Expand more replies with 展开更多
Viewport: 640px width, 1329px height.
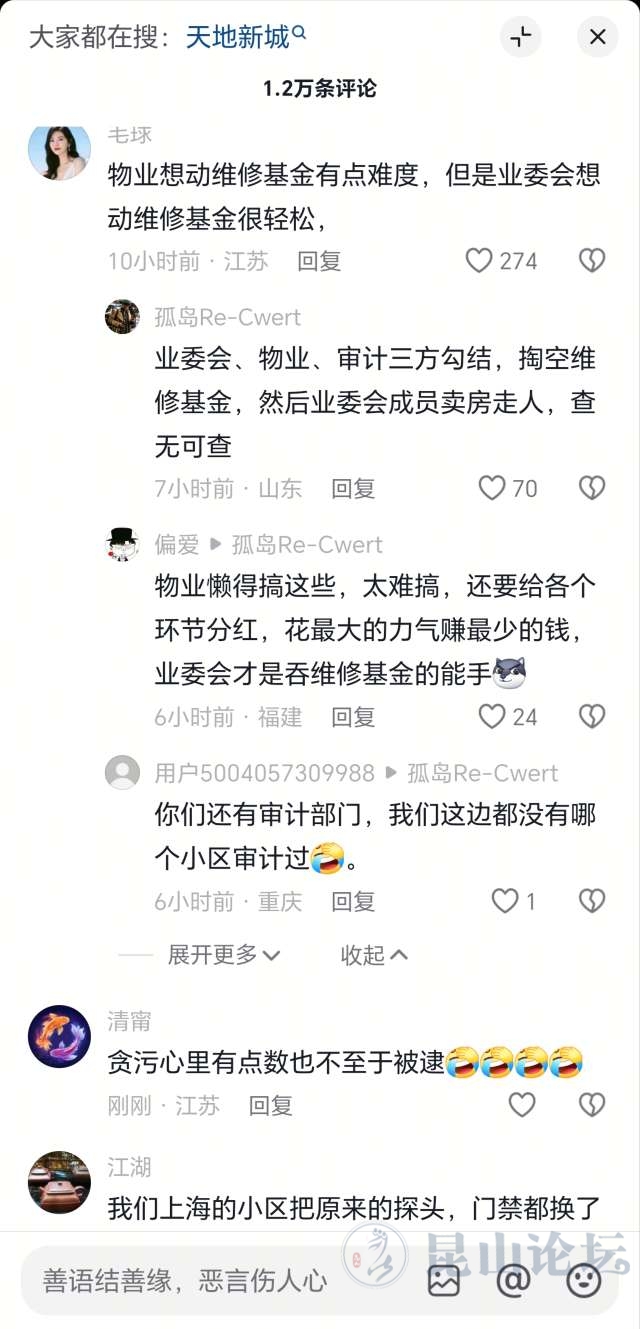tap(223, 955)
